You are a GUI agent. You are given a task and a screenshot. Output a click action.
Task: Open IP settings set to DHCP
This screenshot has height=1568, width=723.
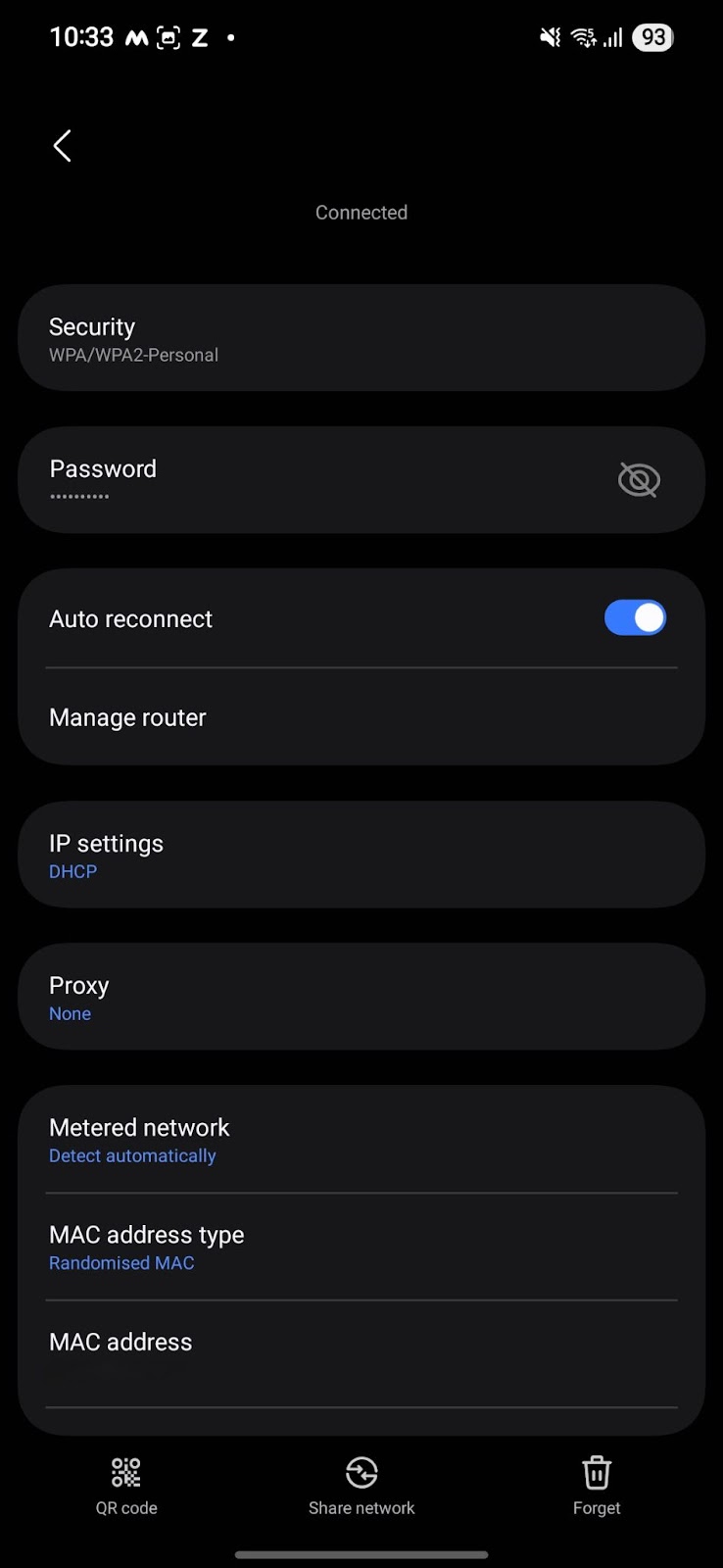pyautogui.click(x=361, y=855)
